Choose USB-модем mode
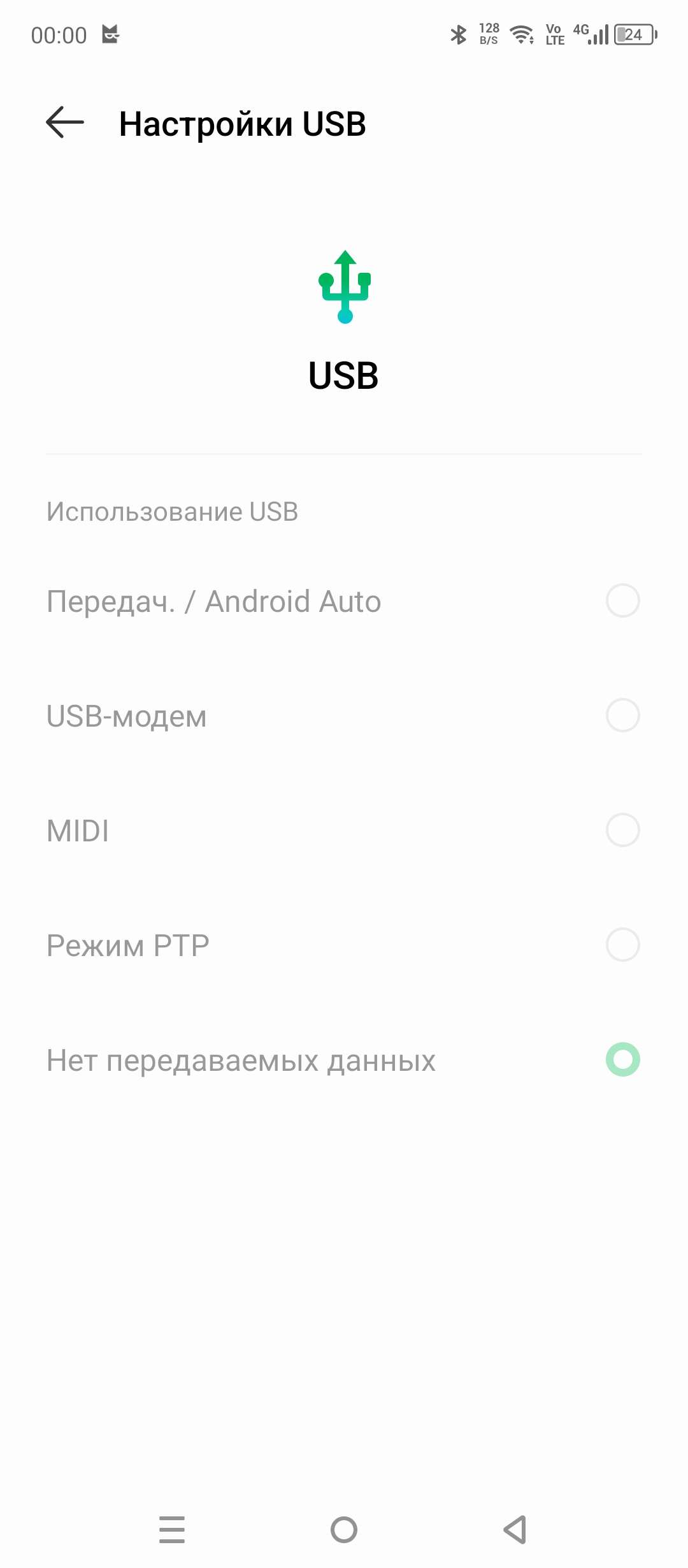The image size is (688, 1568). click(x=344, y=716)
